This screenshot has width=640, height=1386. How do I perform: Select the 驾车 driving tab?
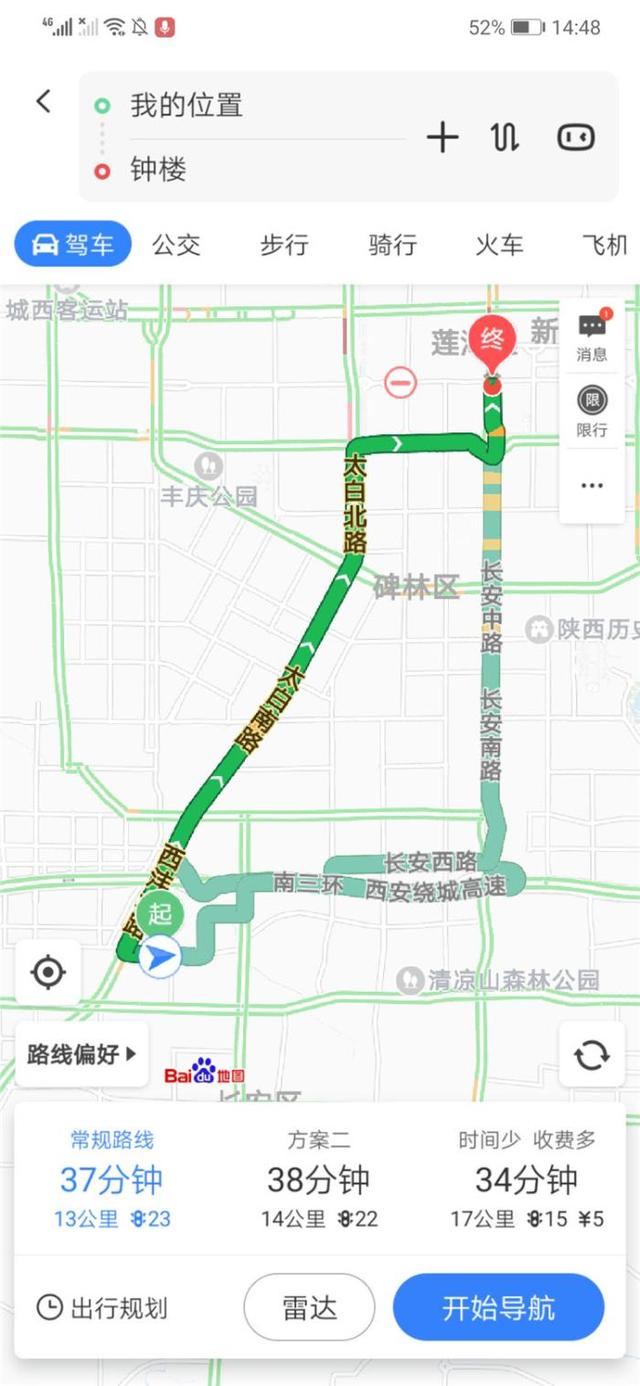[x=73, y=245]
